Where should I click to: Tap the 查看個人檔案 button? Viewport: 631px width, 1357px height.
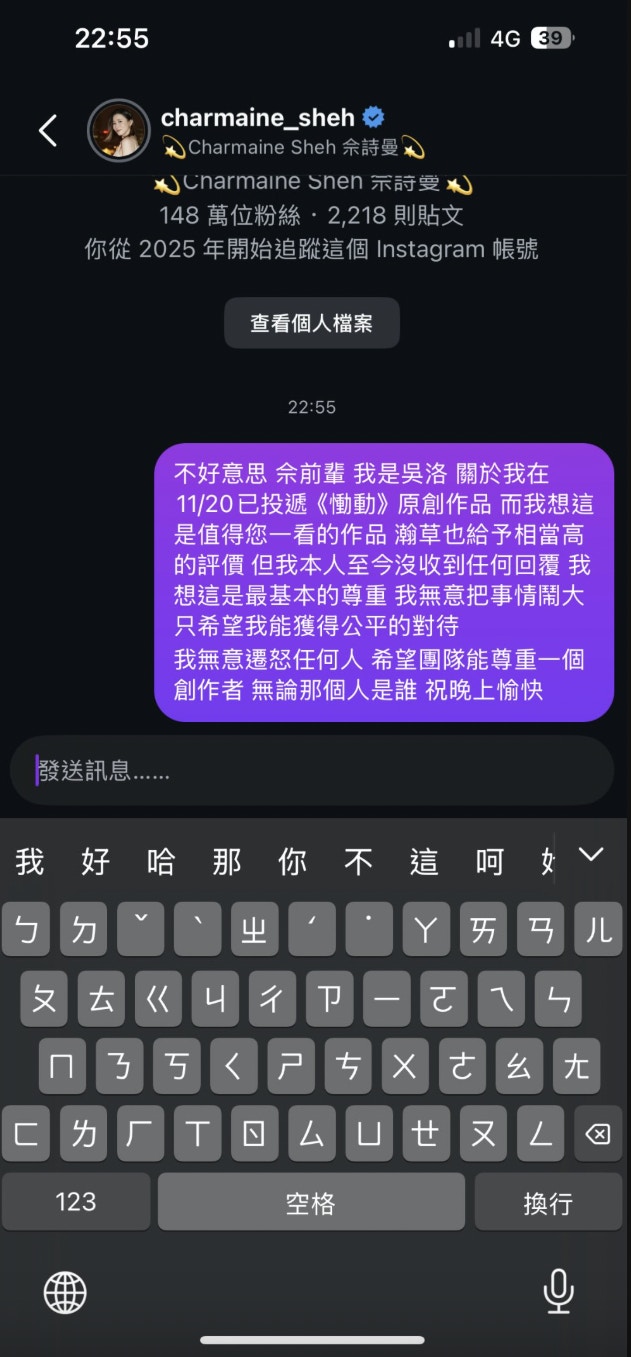click(311, 323)
